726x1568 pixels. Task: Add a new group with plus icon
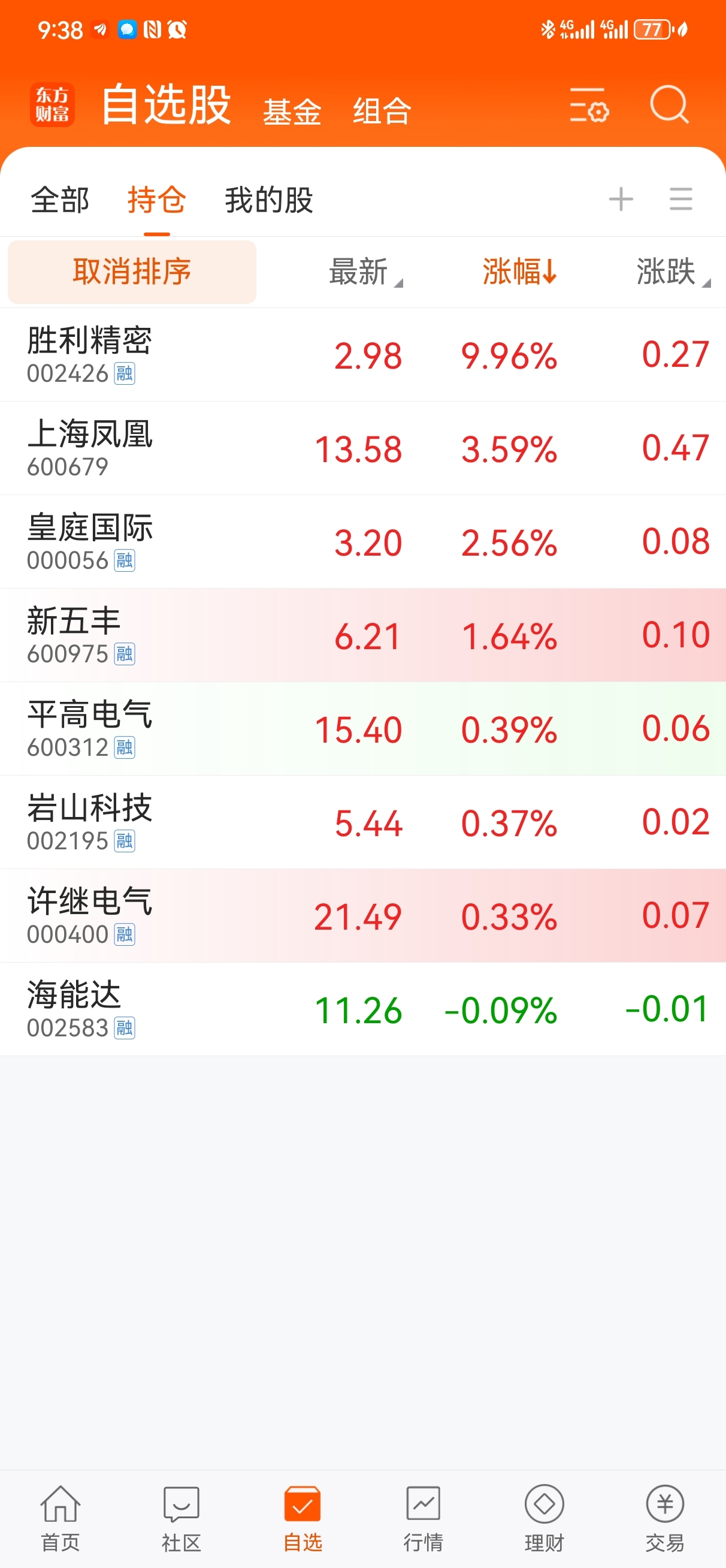(x=621, y=199)
